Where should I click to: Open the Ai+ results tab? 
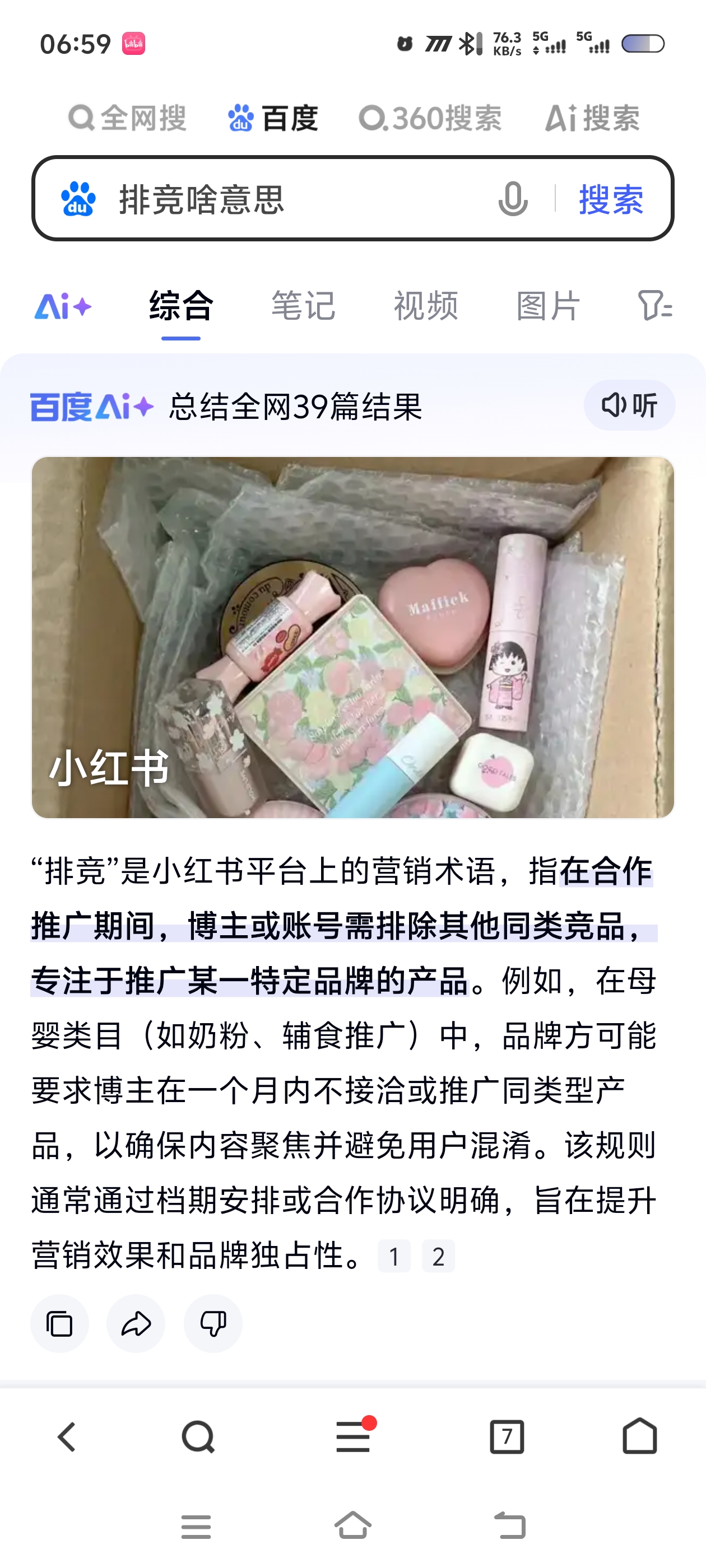point(63,306)
